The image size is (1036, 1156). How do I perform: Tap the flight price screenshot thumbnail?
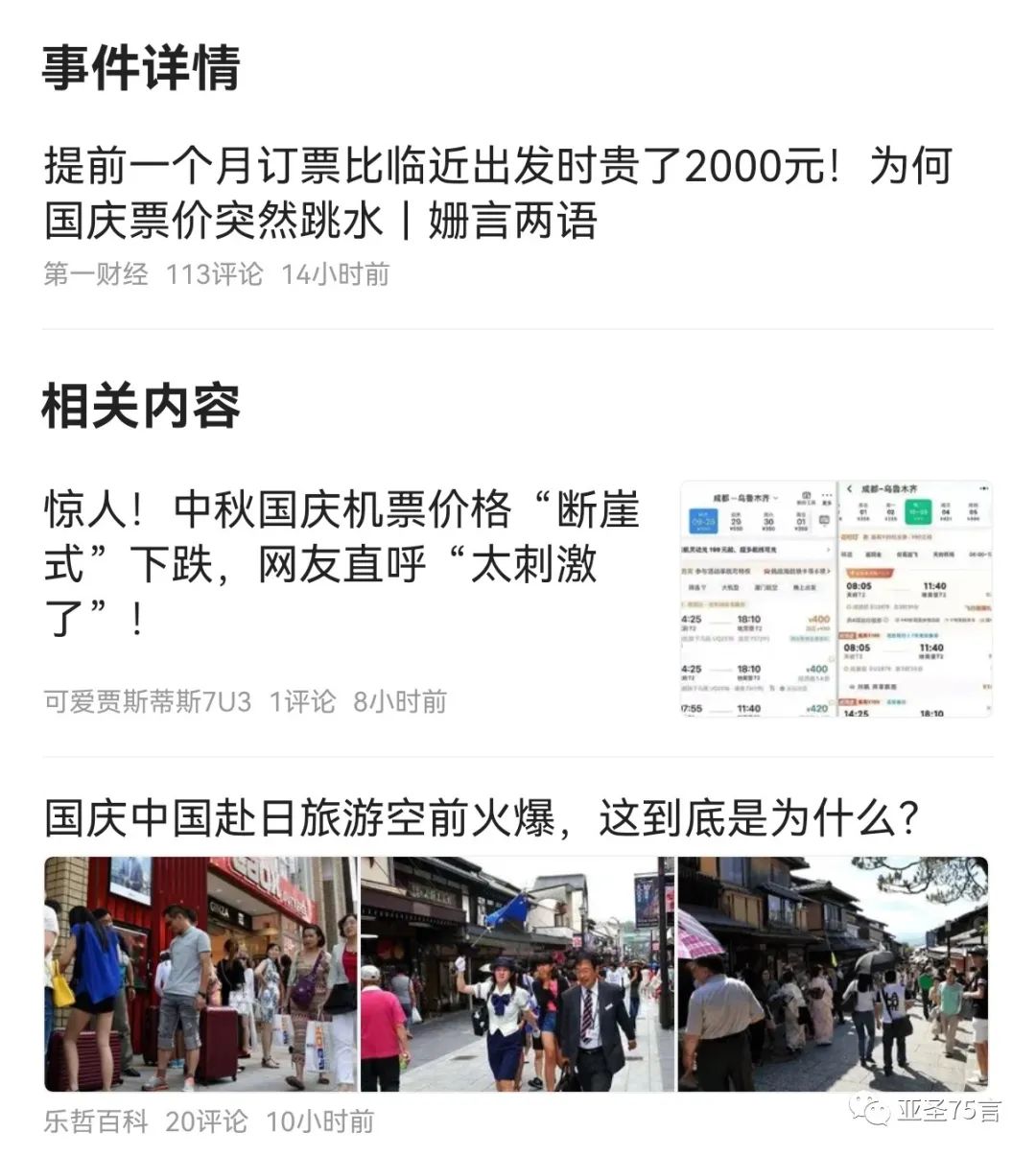tap(836, 599)
